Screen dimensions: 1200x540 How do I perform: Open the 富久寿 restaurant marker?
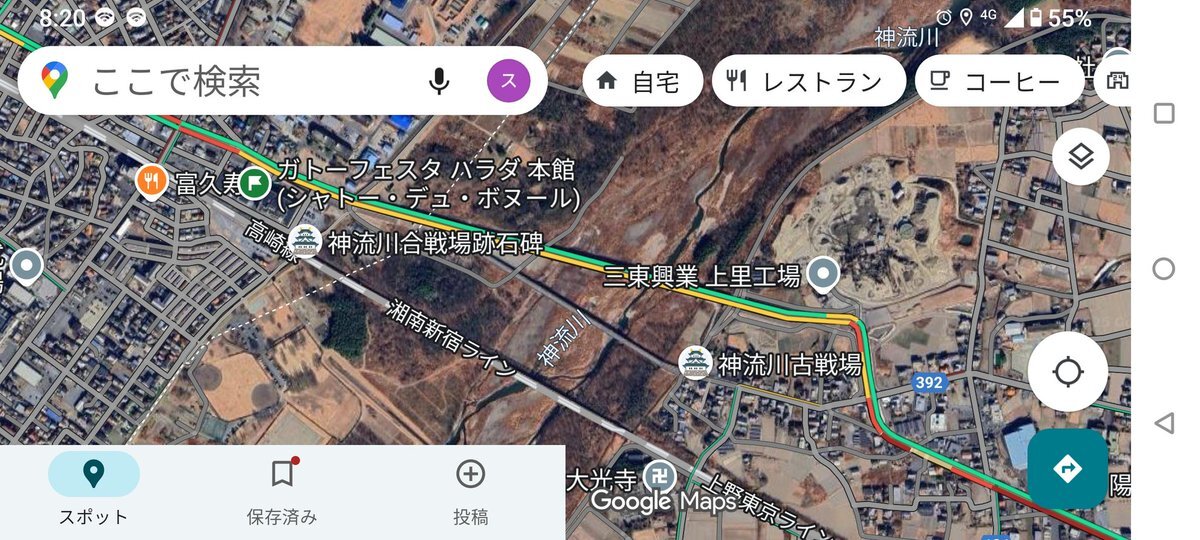point(151,182)
